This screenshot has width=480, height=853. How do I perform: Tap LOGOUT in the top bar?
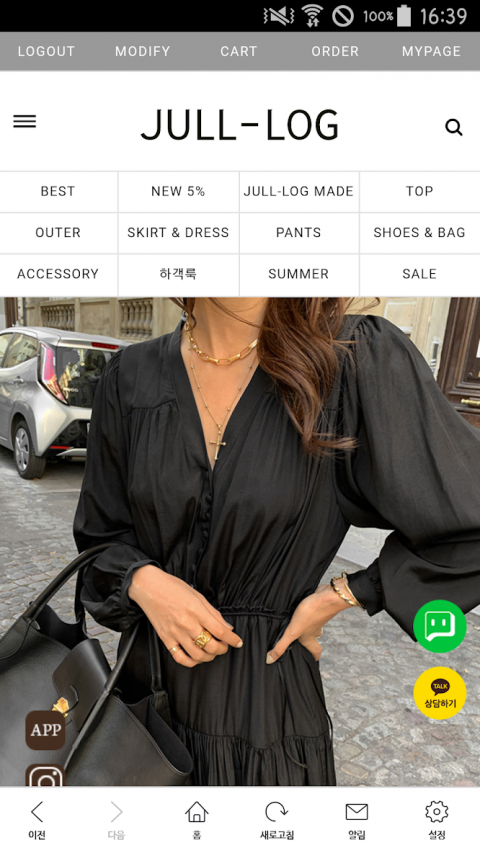(46, 51)
